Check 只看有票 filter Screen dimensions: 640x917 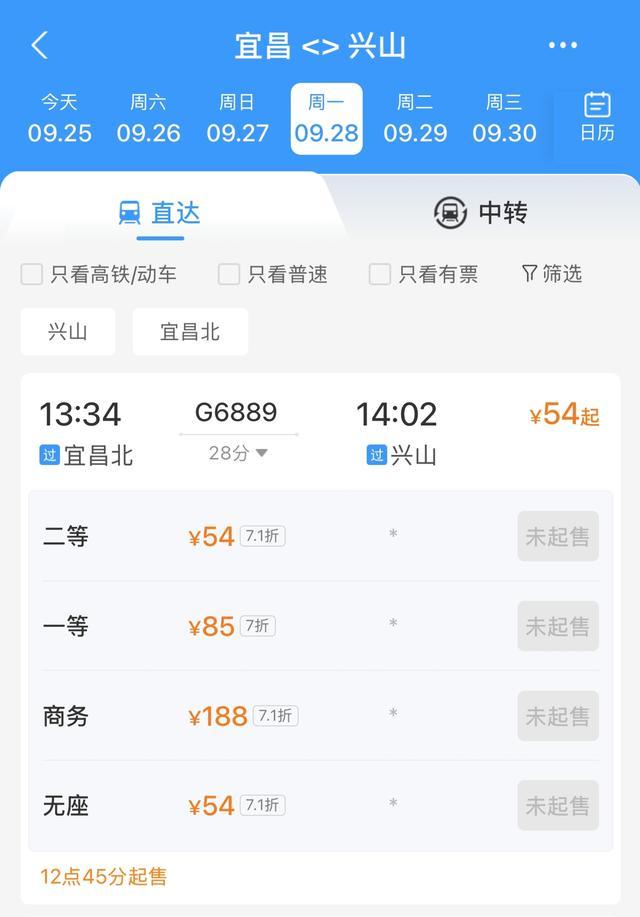tap(424, 274)
